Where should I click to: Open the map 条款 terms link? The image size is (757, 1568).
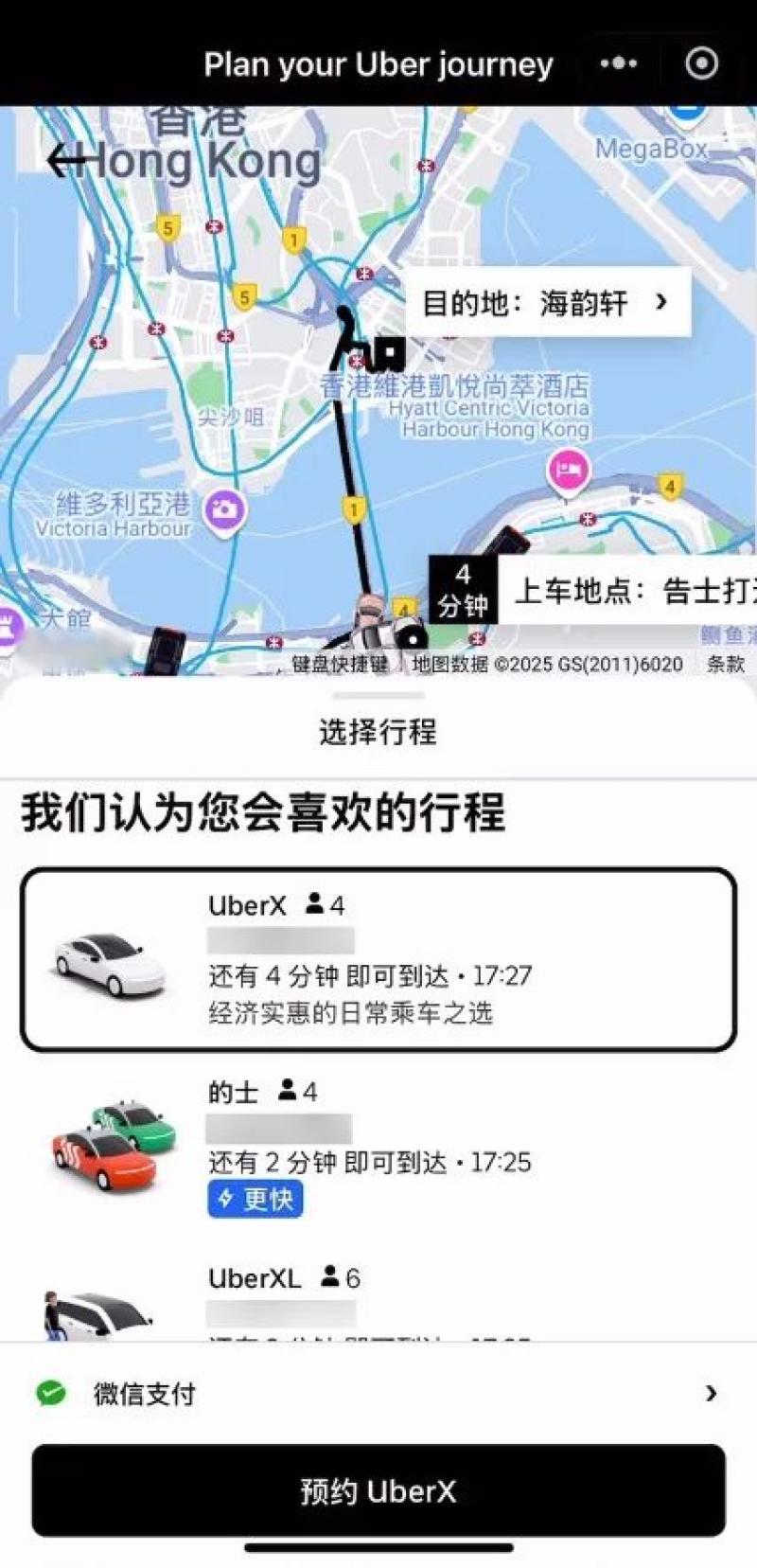(x=726, y=664)
